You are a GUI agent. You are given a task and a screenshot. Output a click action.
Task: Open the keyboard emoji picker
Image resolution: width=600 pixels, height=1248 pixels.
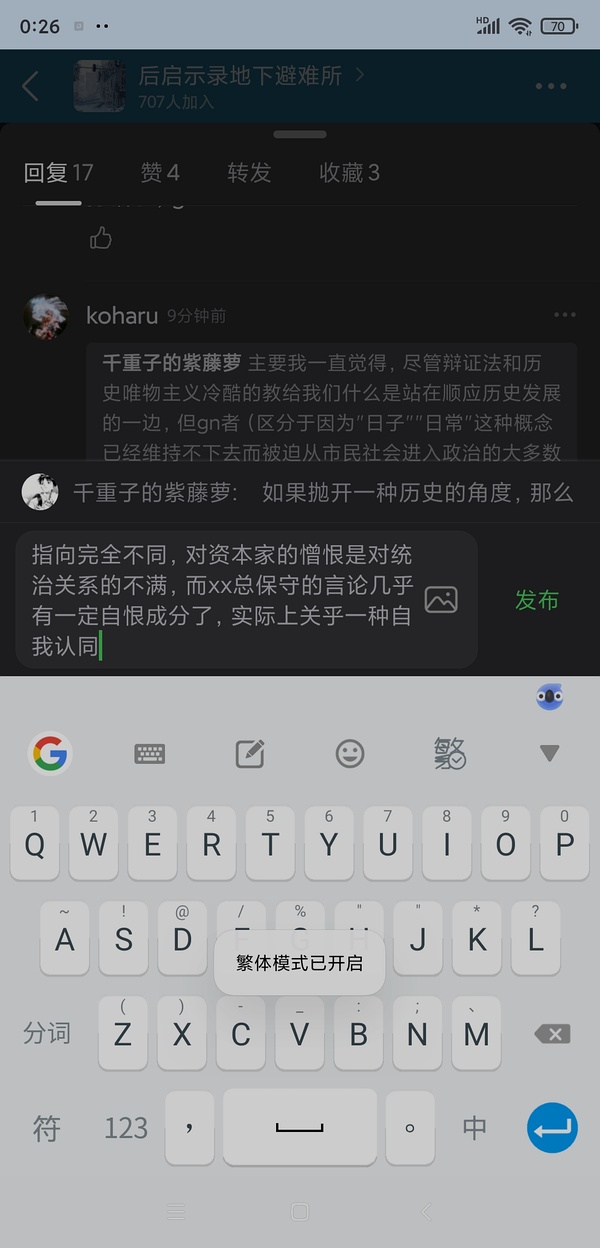[x=350, y=753]
